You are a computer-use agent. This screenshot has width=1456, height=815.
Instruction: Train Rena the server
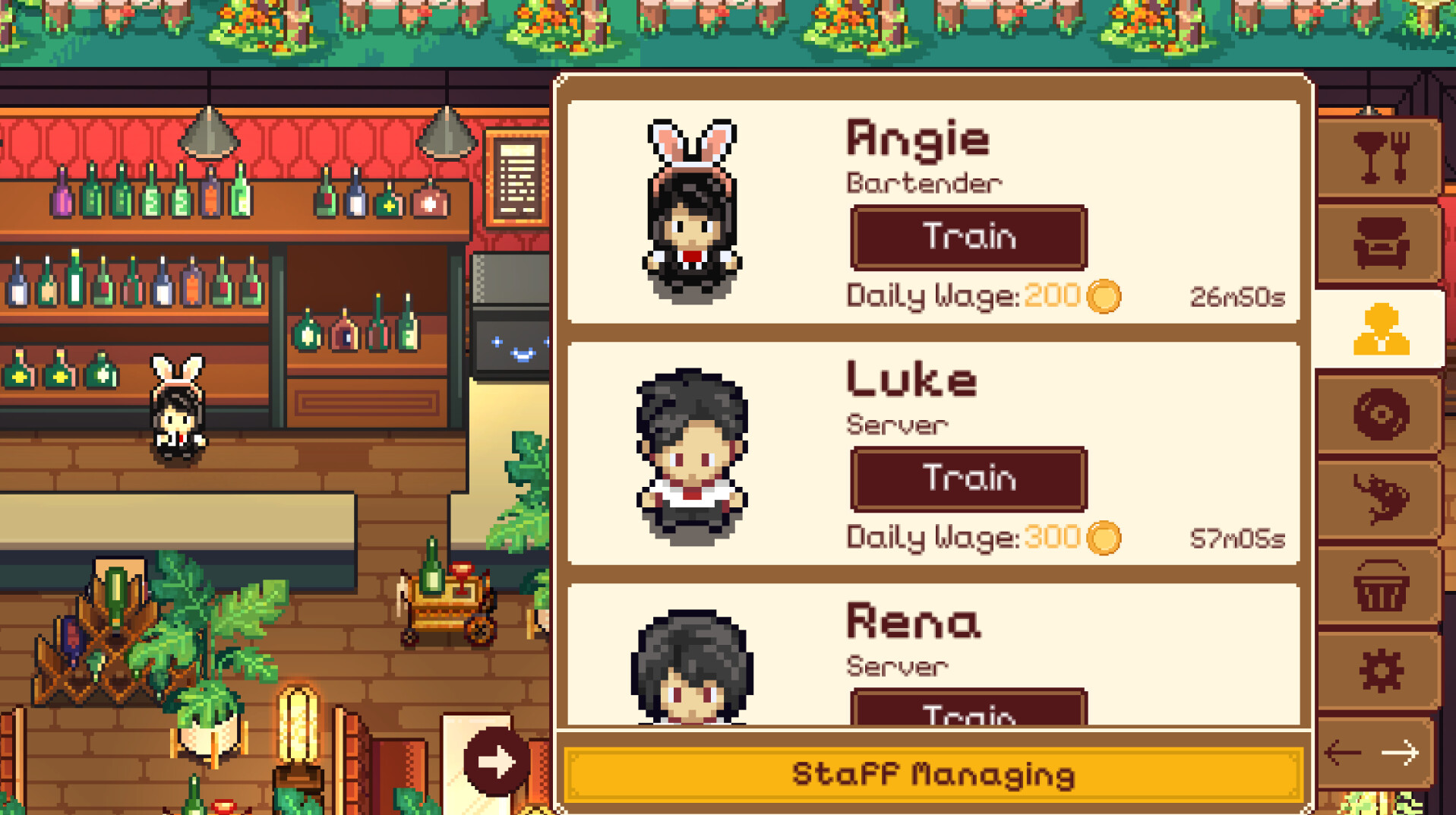(968, 709)
